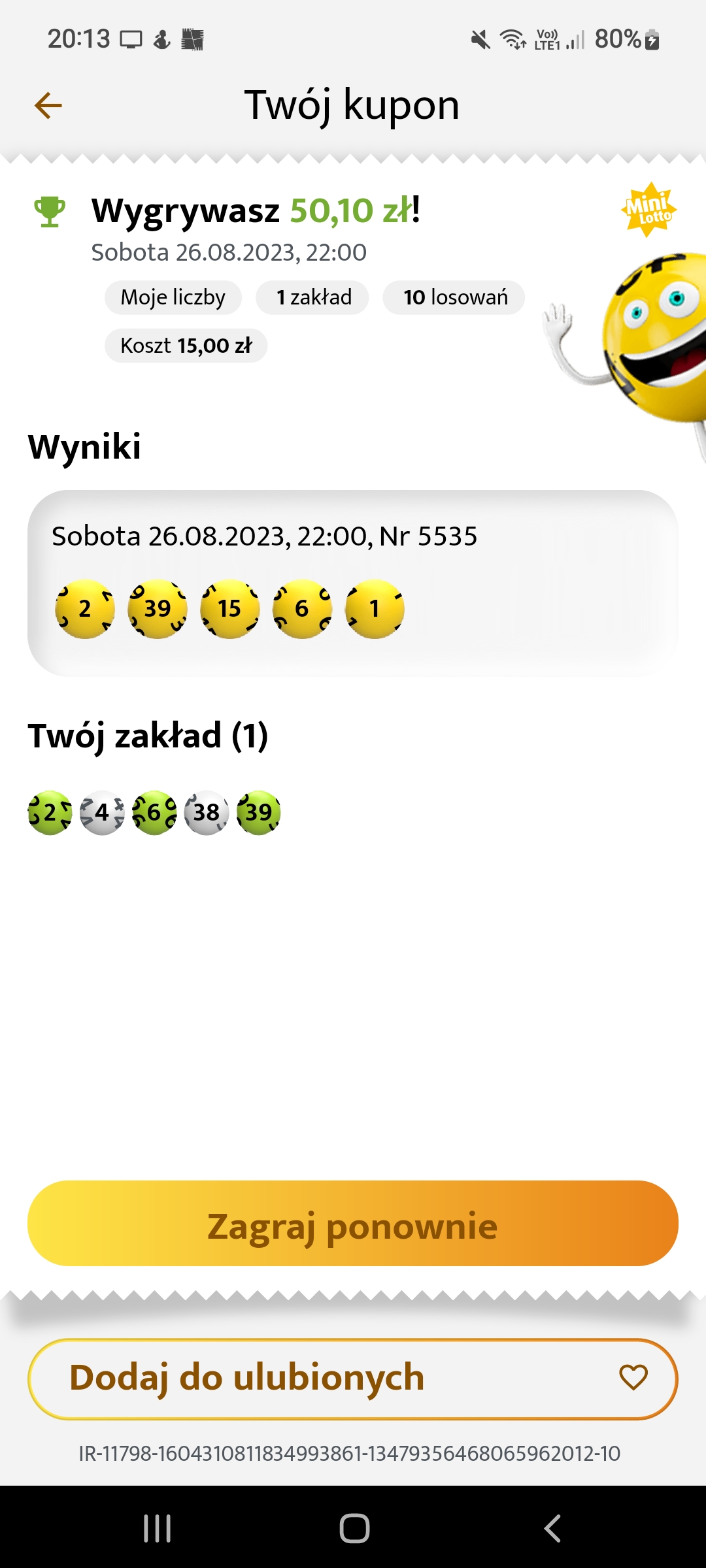Open details for the 1 zakład chip
This screenshot has height=1568, width=706.
[x=312, y=297]
